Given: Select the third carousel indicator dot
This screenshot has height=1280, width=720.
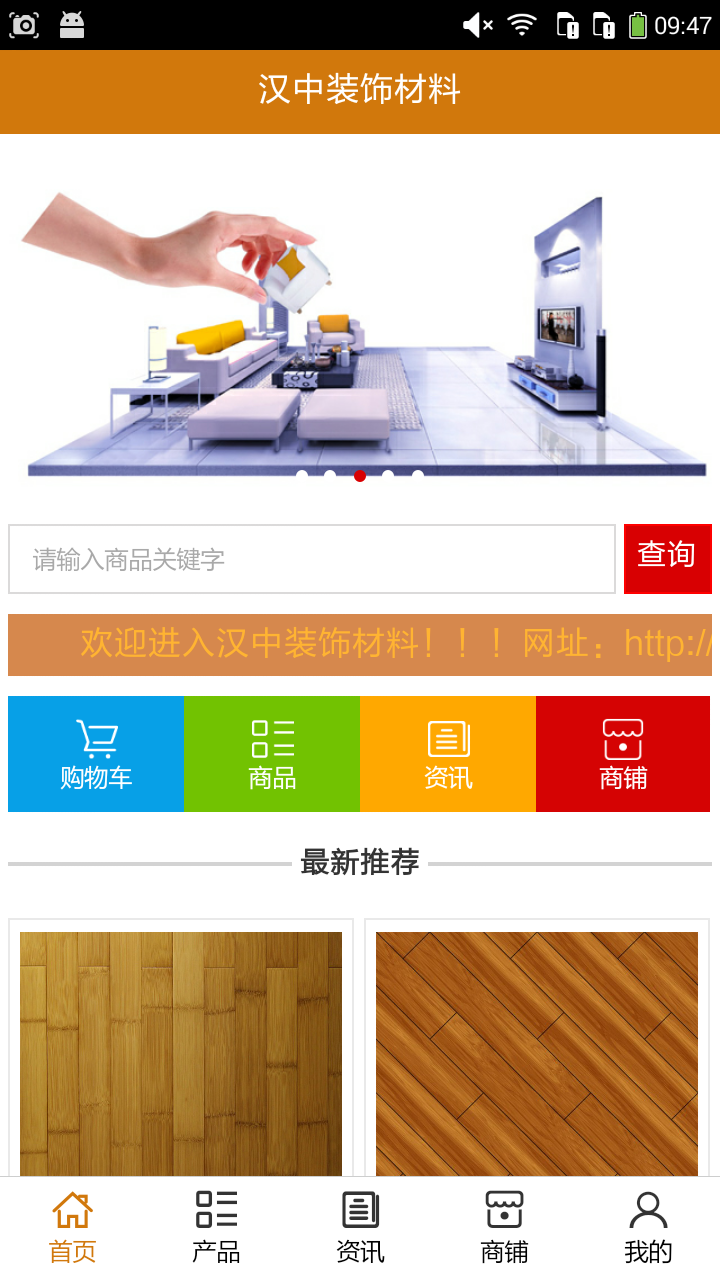Looking at the screenshot, I should tap(360, 475).
